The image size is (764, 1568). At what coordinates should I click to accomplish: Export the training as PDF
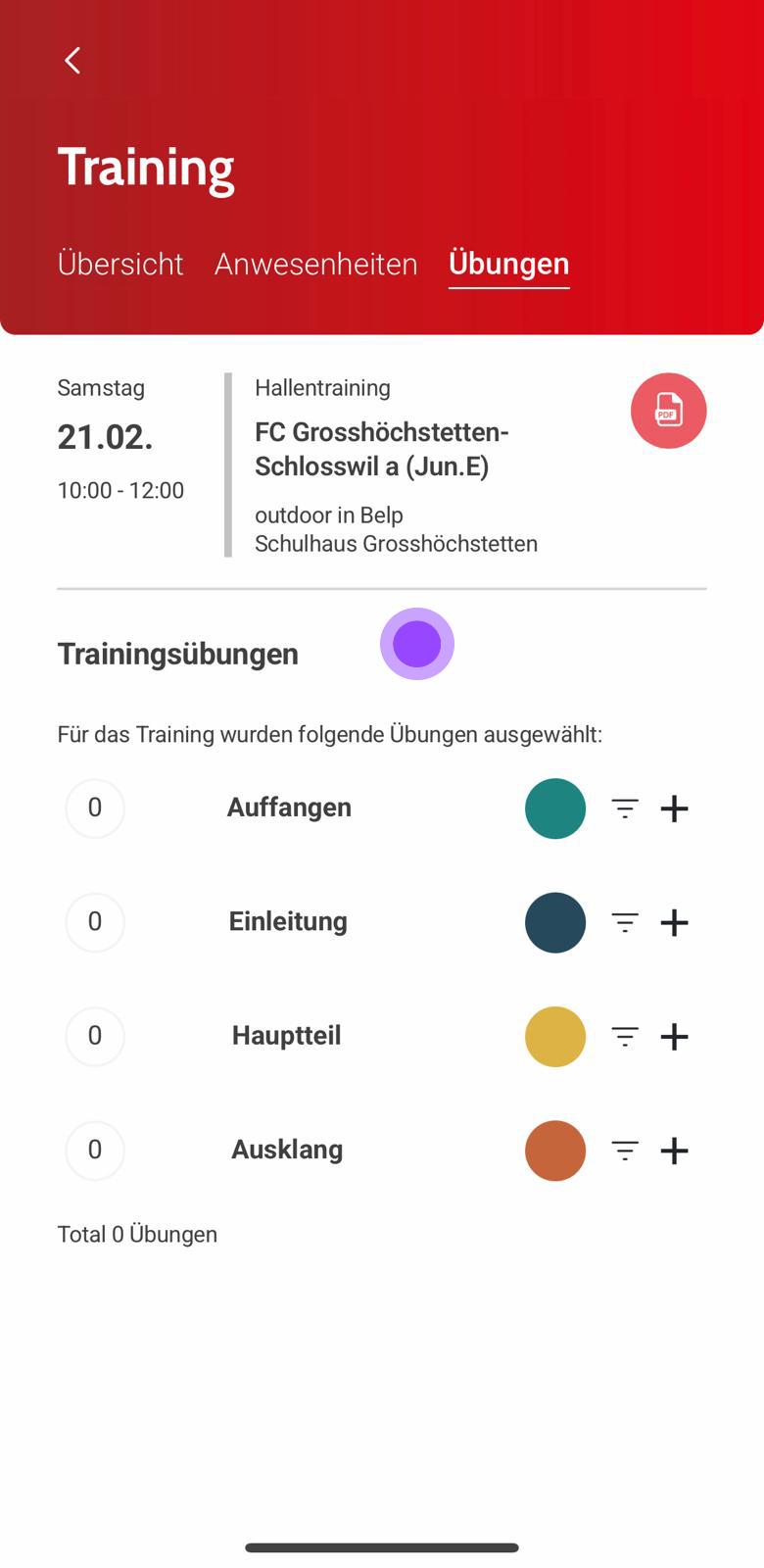668,411
